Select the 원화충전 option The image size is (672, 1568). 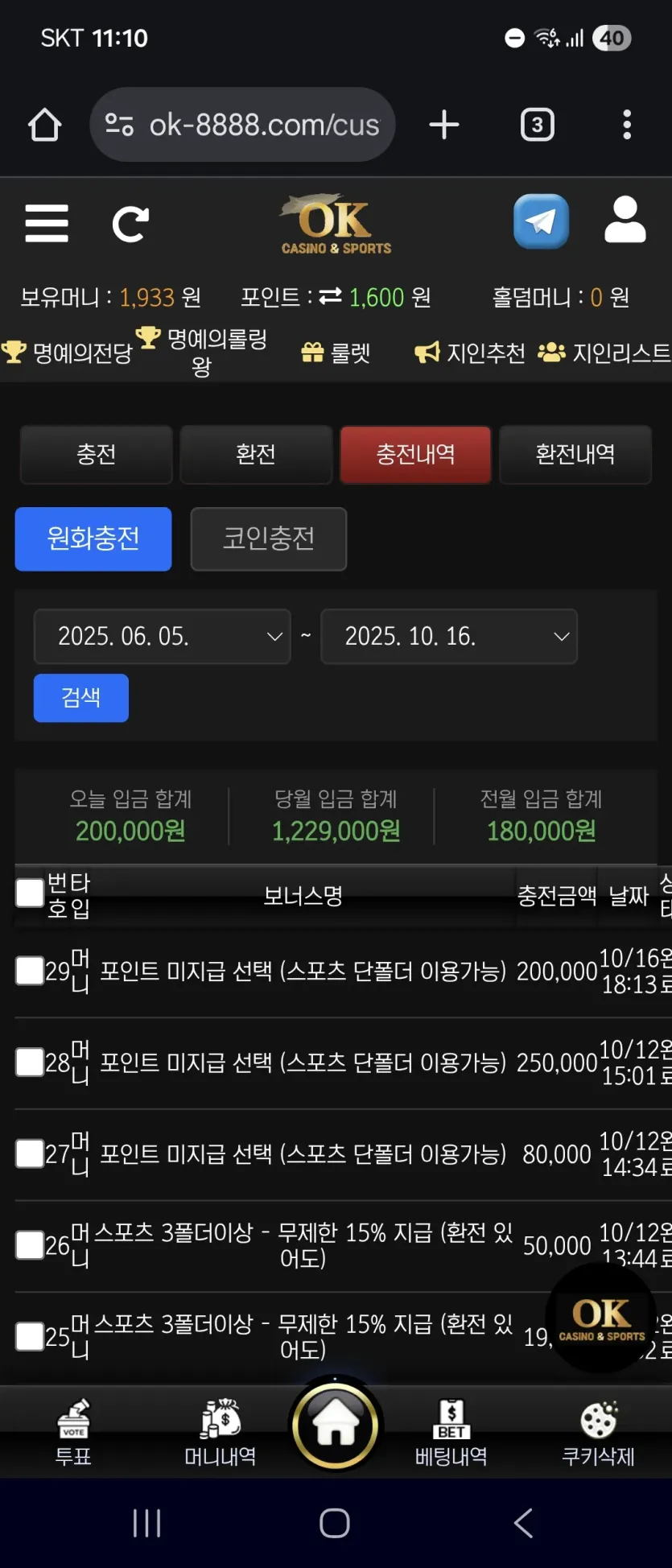point(93,538)
